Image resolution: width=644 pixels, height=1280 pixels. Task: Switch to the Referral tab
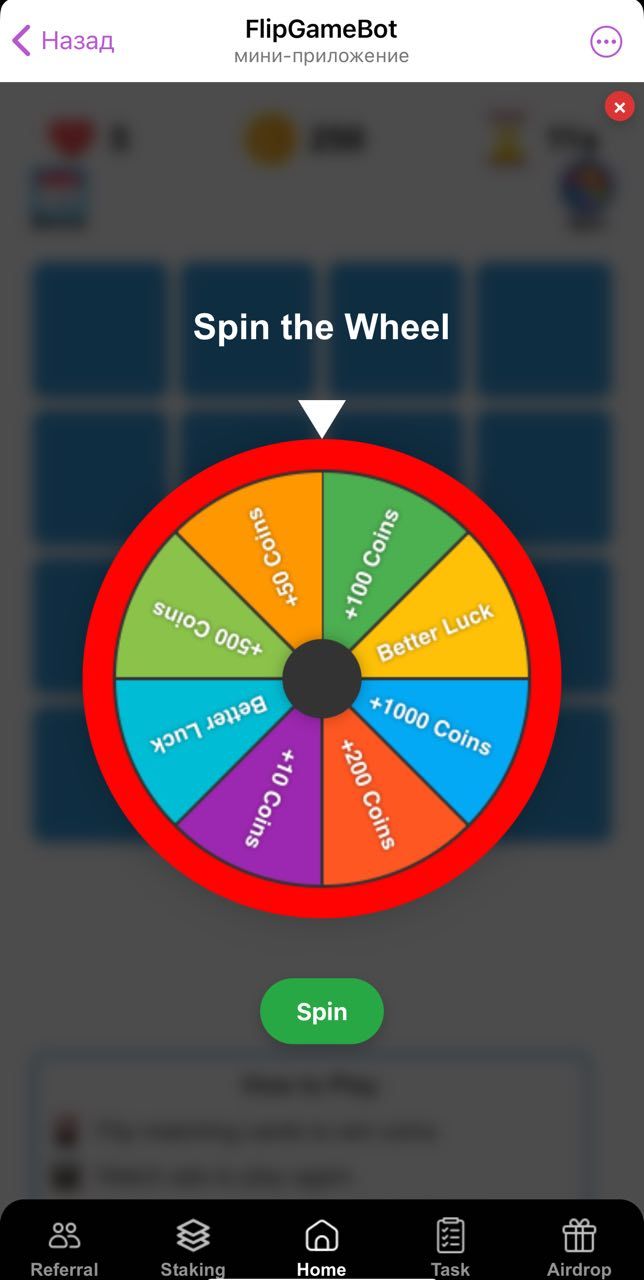coord(64,1247)
